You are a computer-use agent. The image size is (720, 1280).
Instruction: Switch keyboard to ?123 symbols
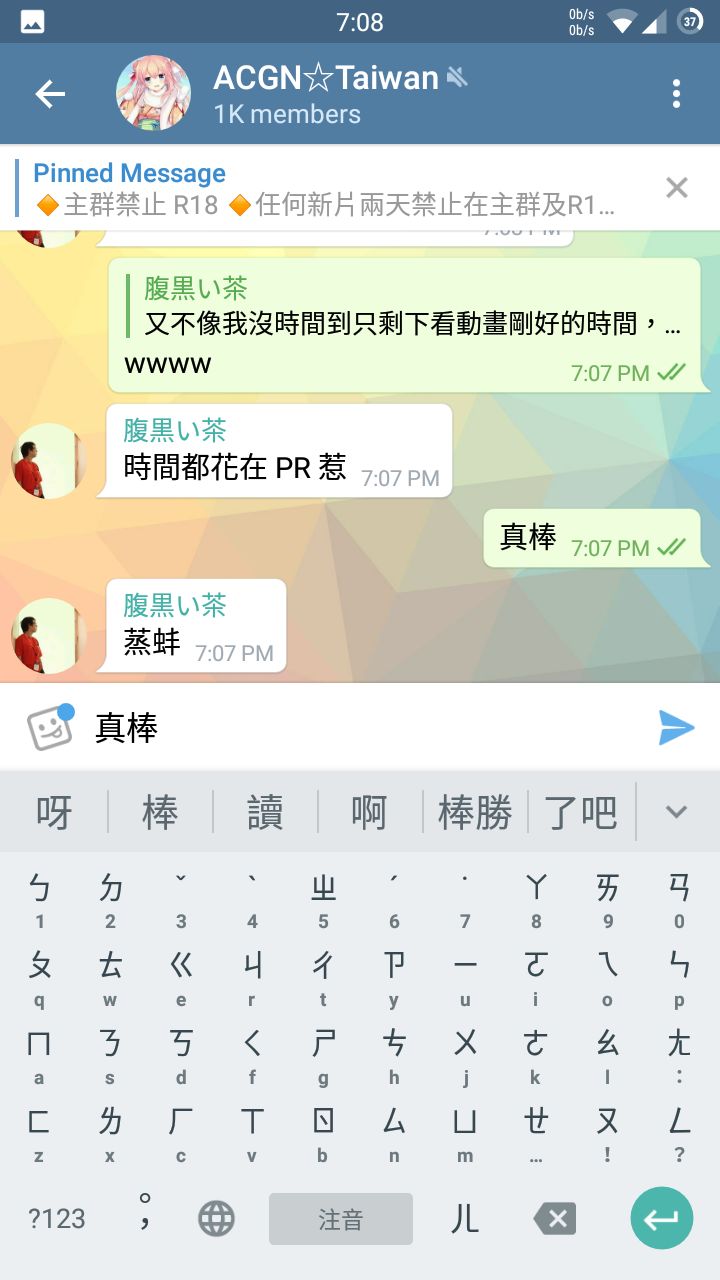56,1219
